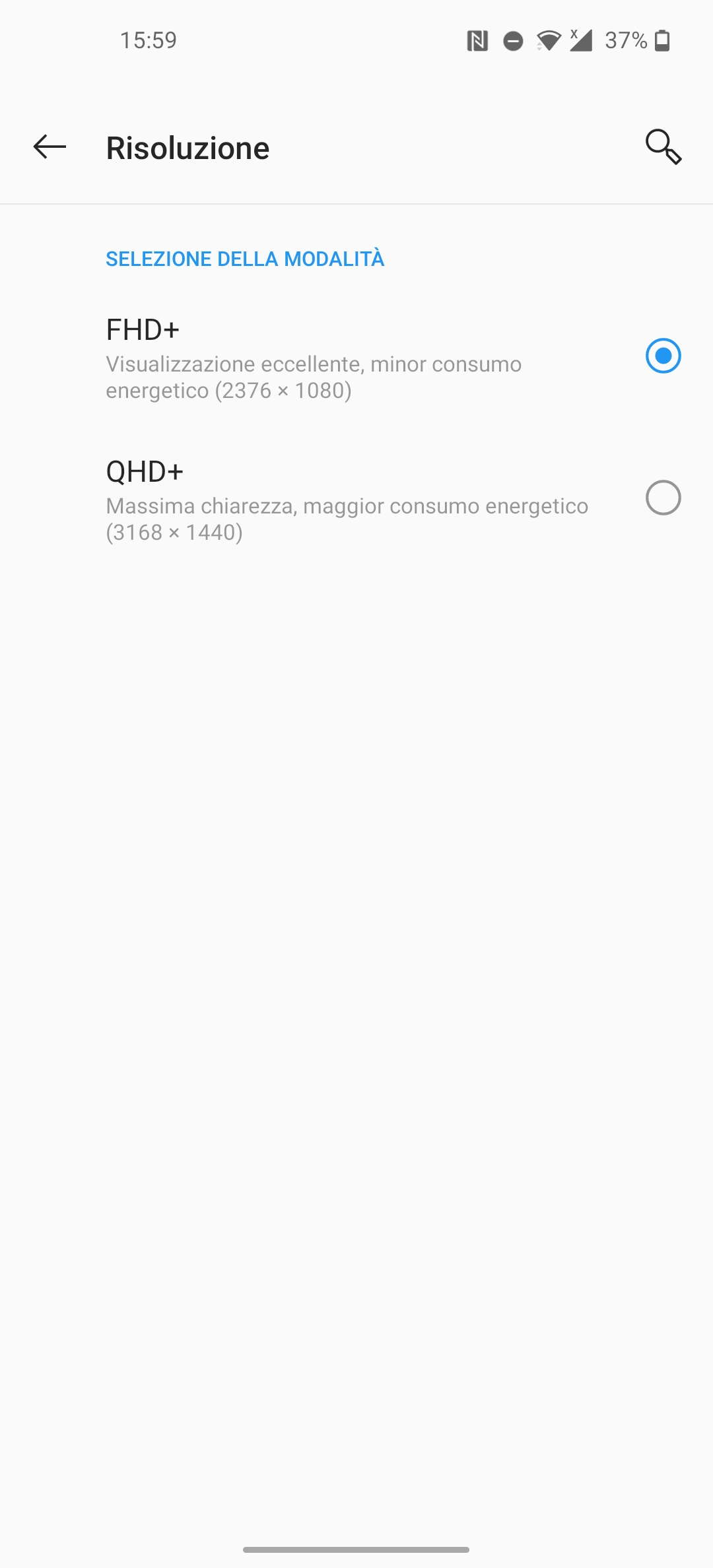The height and width of the screenshot is (1568, 713).
Task: Choose the QHD+ resolution option
Action: click(x=356, y=499)
